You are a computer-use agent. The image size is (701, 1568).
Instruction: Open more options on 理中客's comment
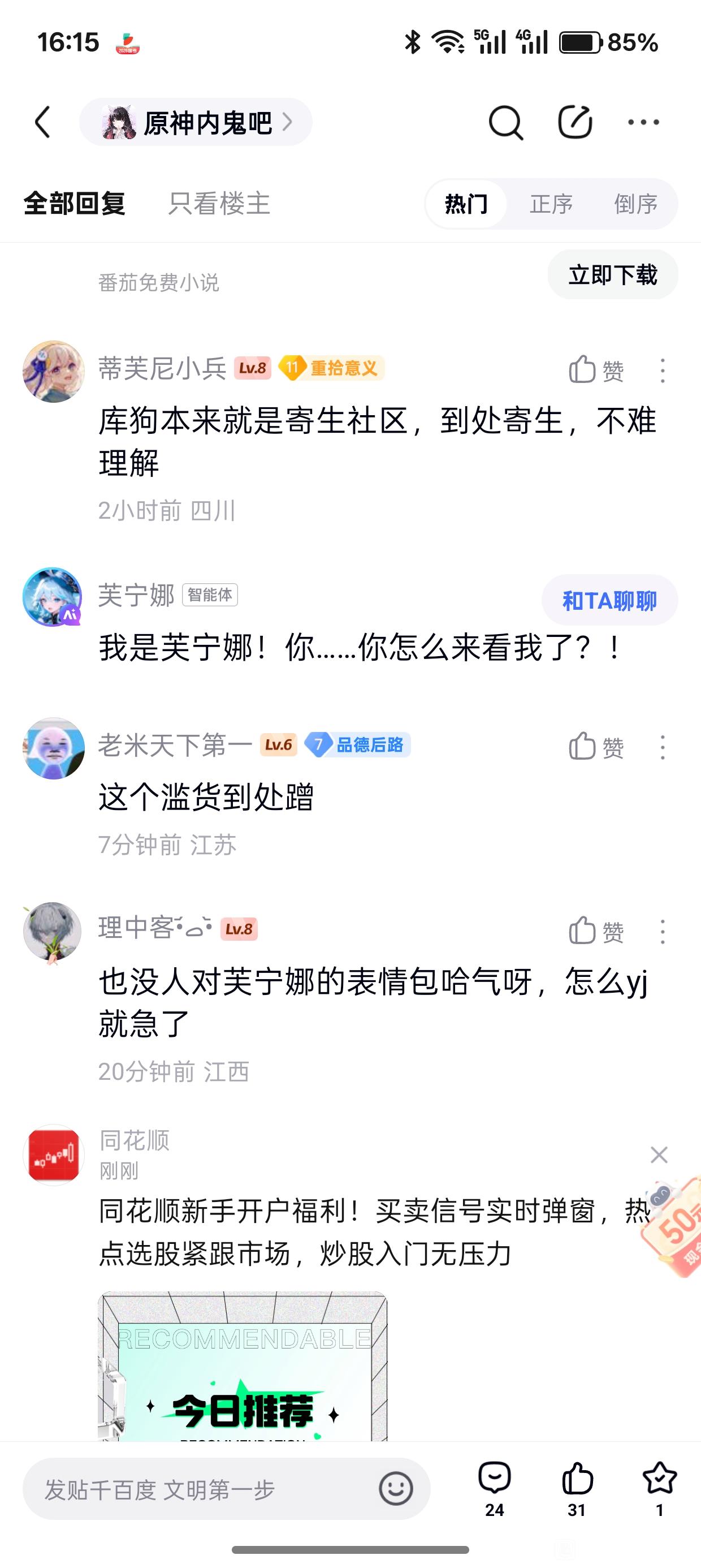[663, 932]
